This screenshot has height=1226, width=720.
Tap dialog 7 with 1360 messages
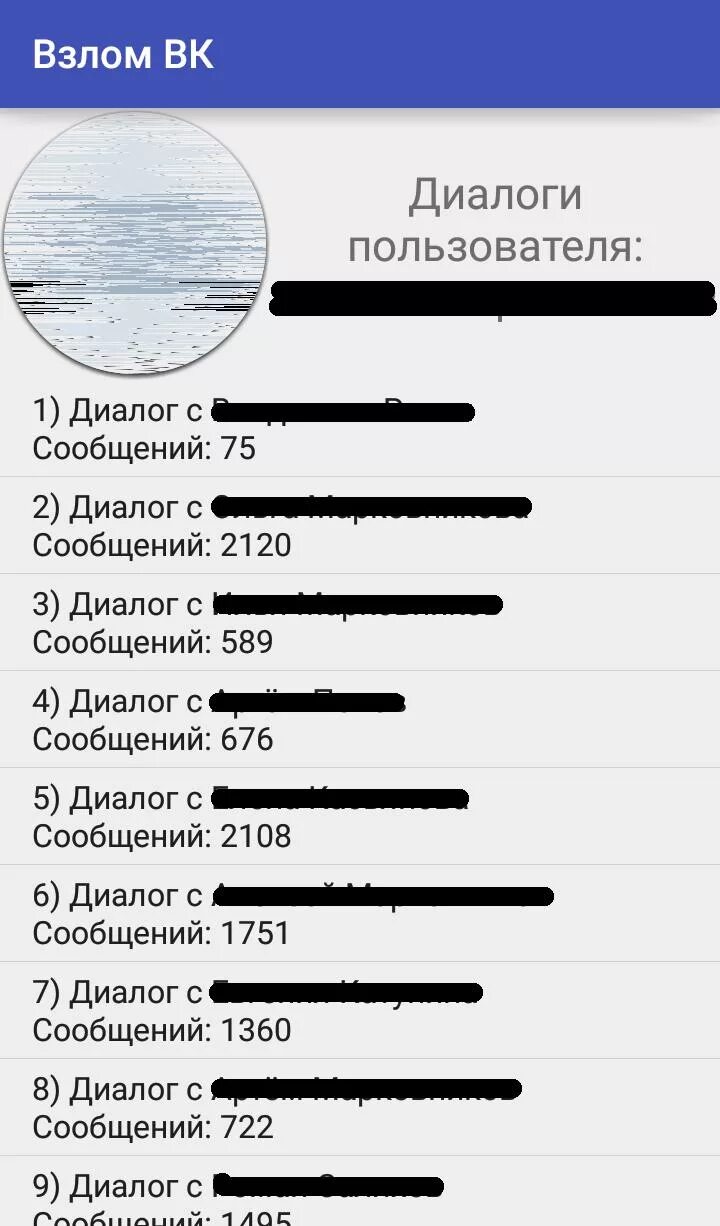(360, 1011)
